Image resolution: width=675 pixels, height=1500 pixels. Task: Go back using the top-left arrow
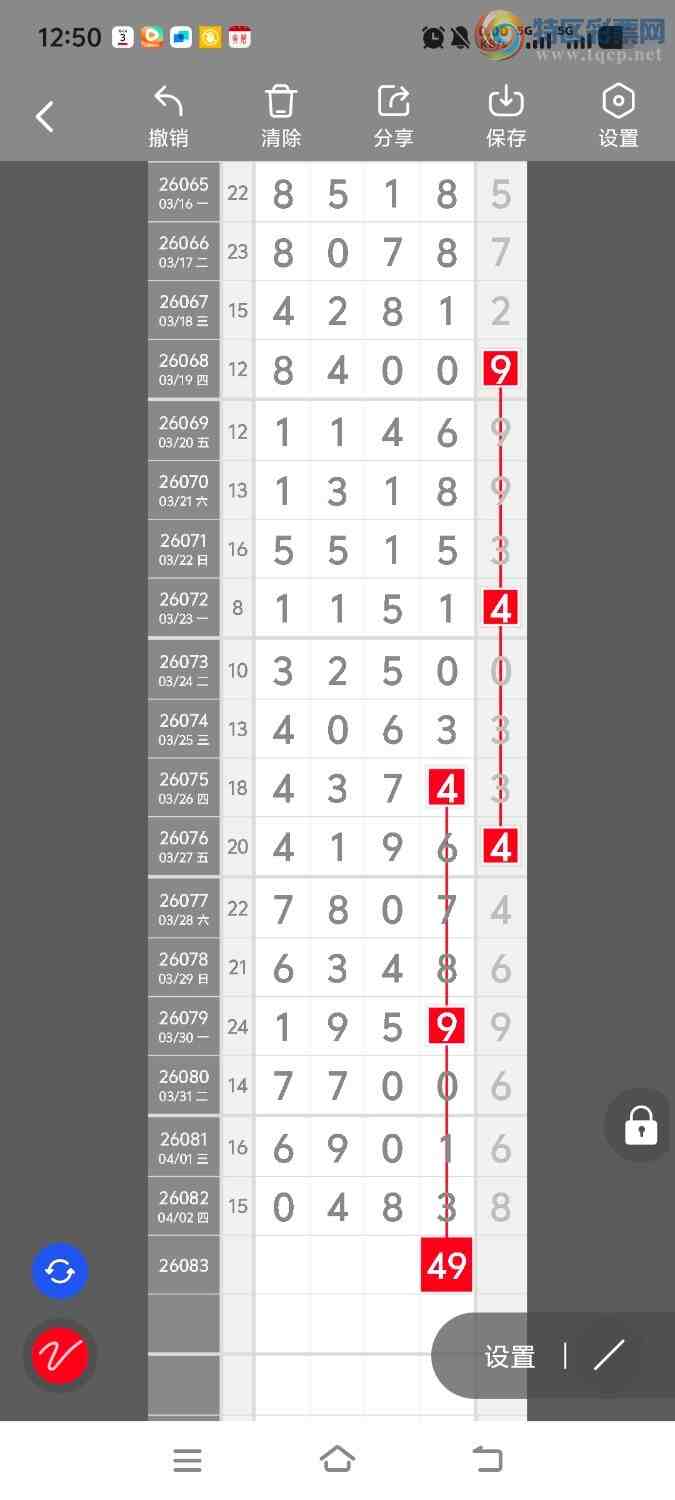(45, 117)
